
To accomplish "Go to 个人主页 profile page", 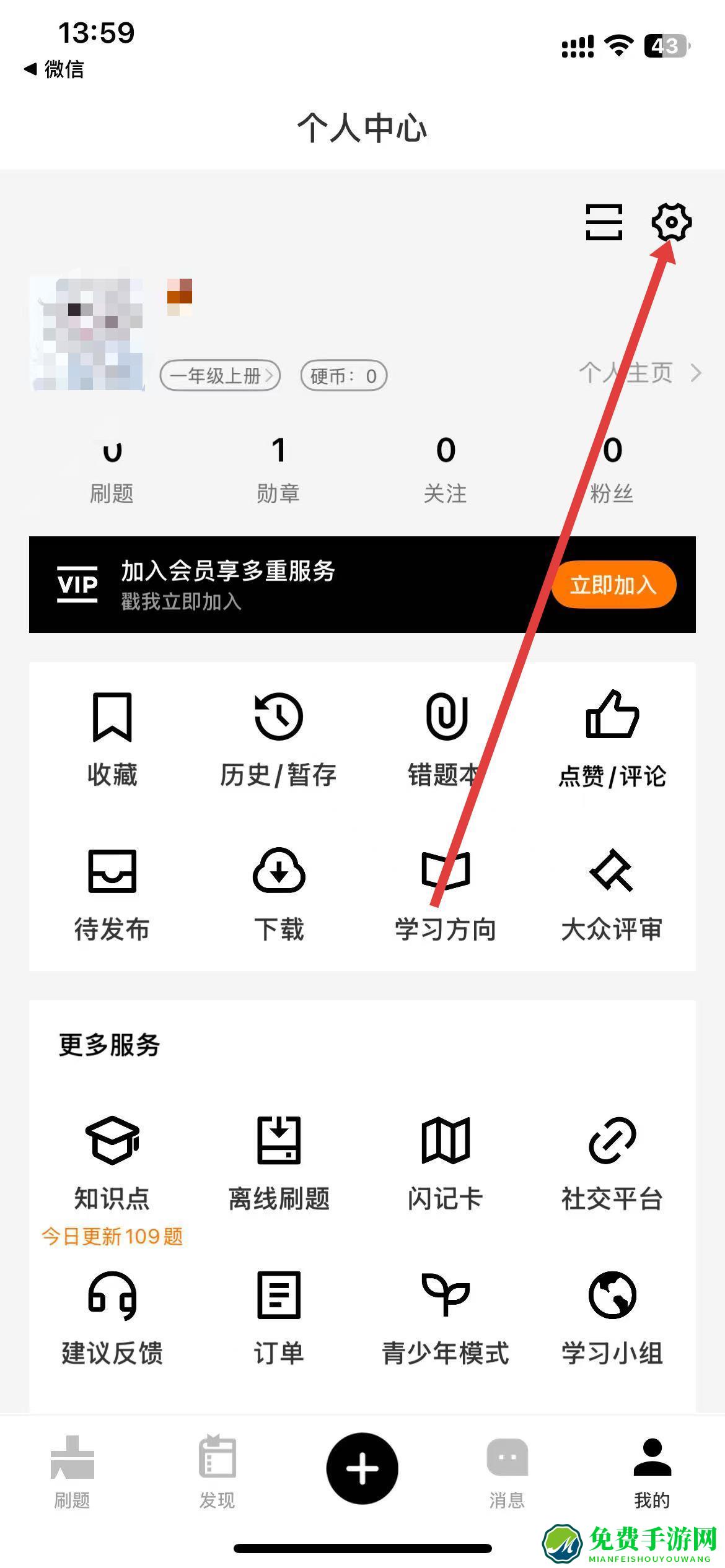I will [639, 373].
